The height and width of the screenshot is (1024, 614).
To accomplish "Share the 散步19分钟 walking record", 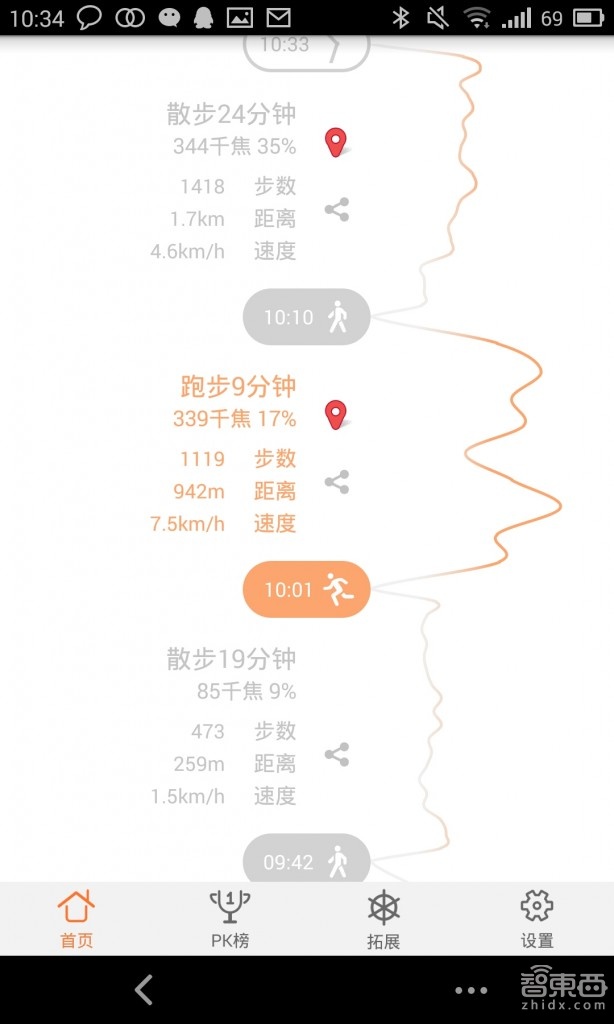I will click(x=337, y=755).
